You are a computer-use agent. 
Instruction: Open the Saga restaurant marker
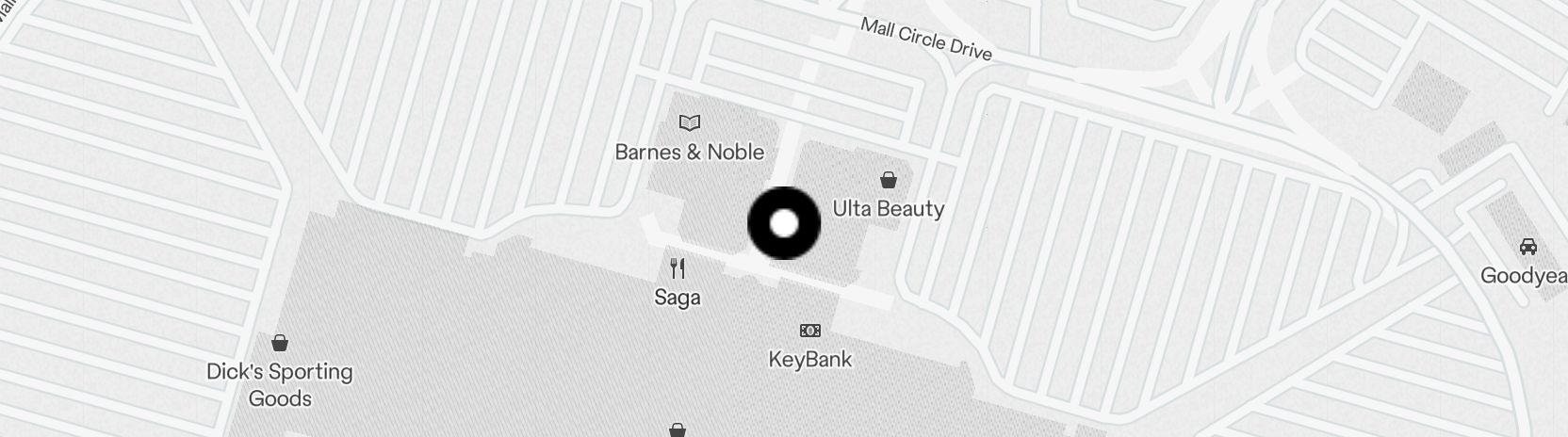click(x=677, y=269)
